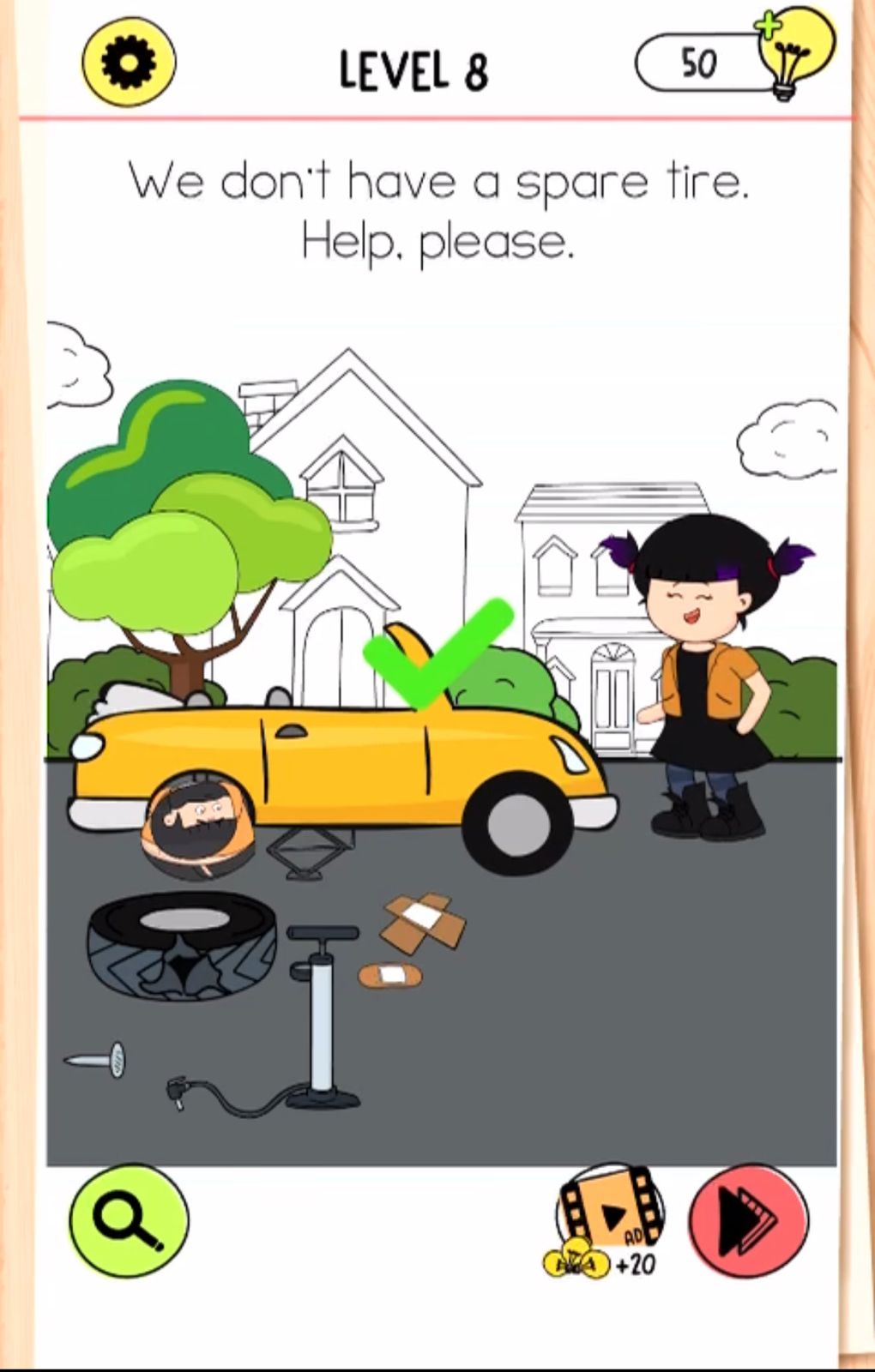Use the magnifying glass hint button

(x=129, y=1220)
